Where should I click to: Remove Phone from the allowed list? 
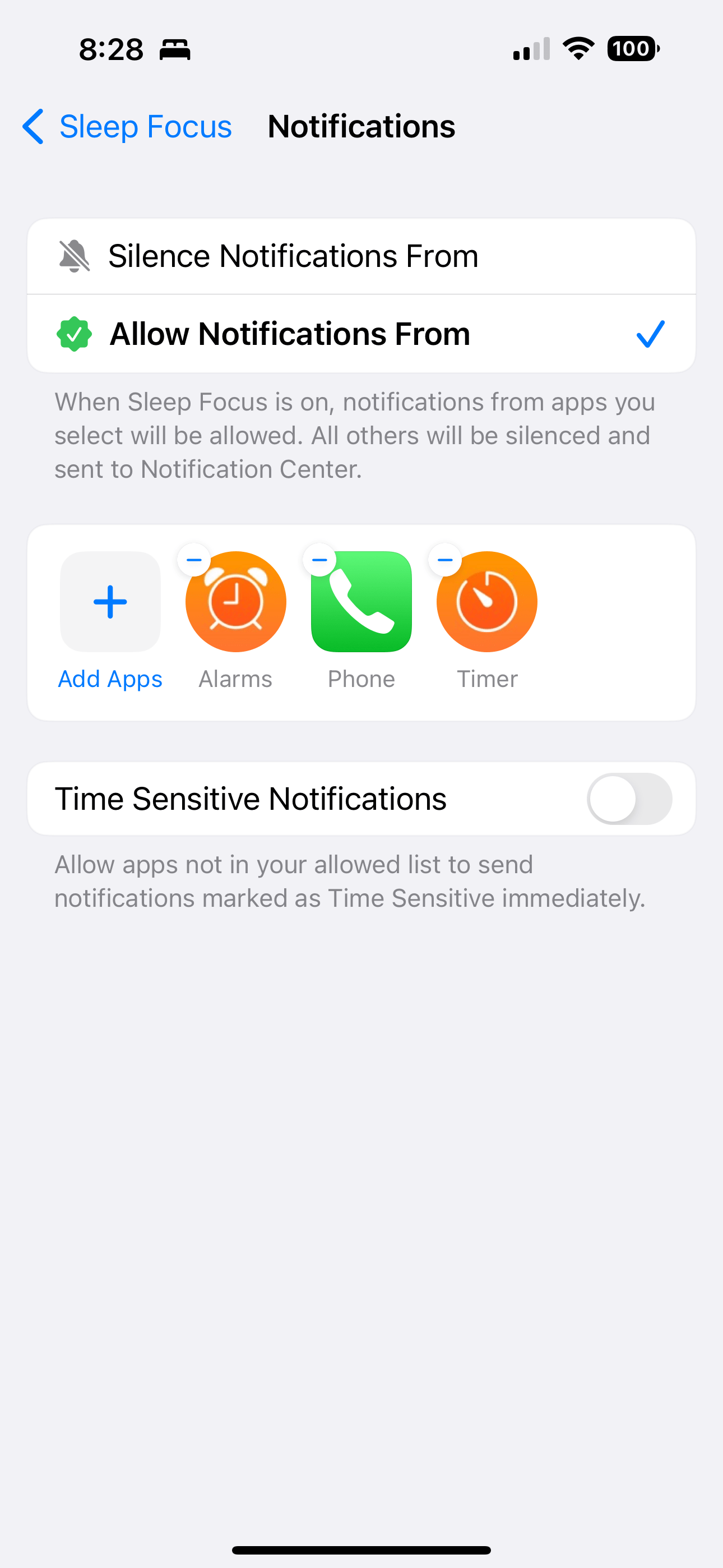[319, 559]
